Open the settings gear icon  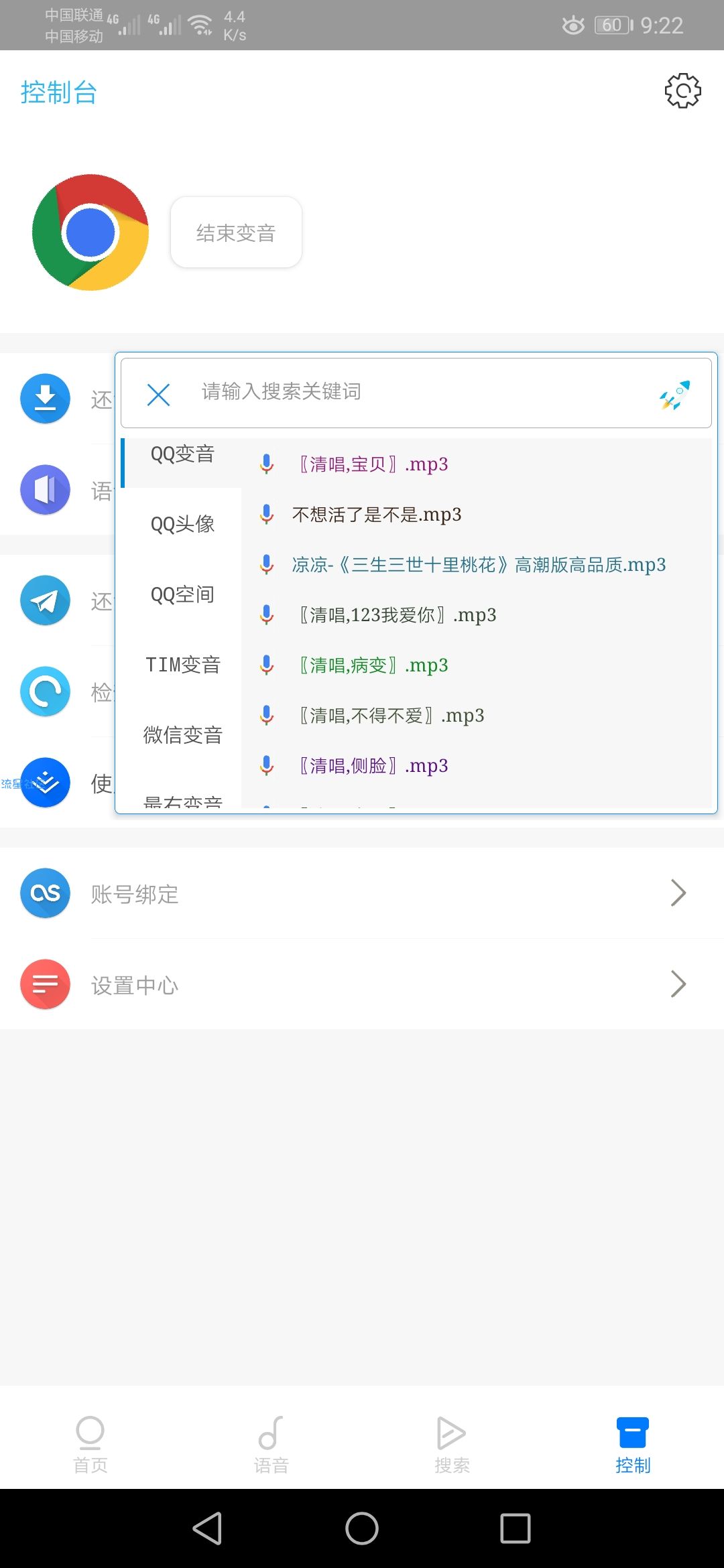pyautogui.click(x=682, y=90)
